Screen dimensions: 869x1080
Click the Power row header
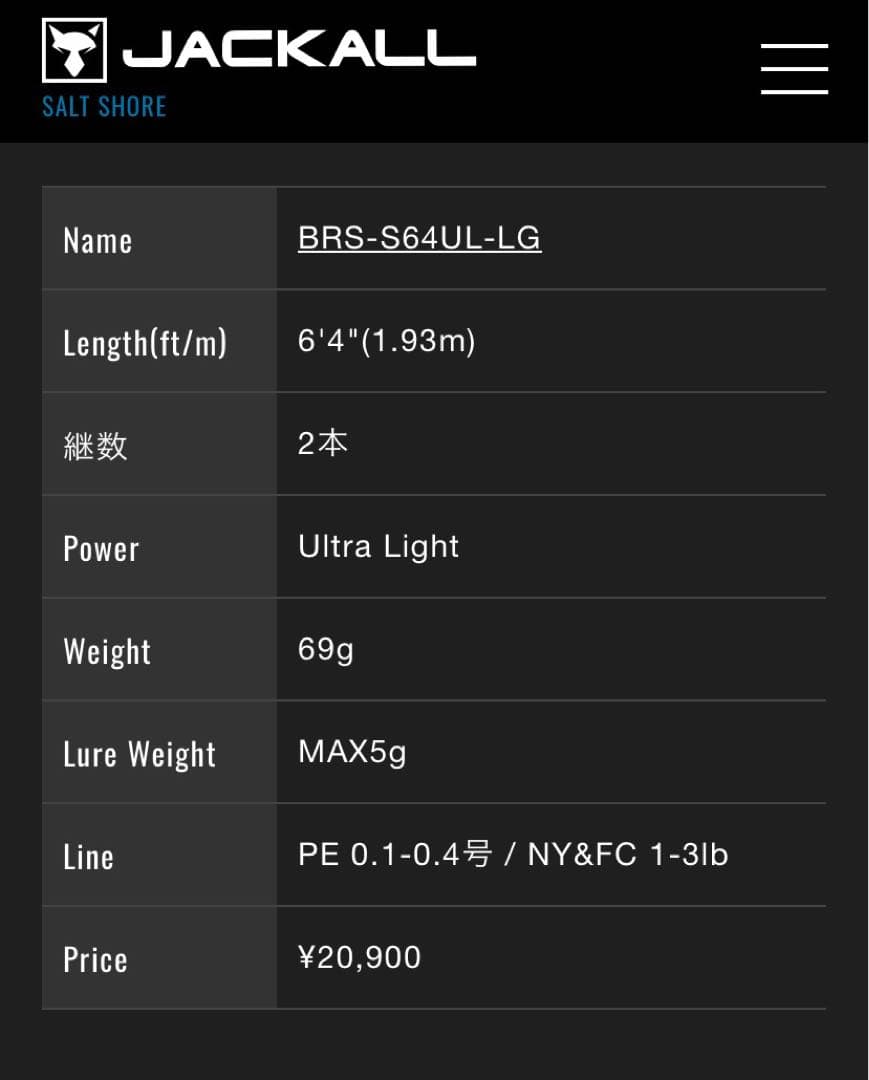tap(101, 548)
